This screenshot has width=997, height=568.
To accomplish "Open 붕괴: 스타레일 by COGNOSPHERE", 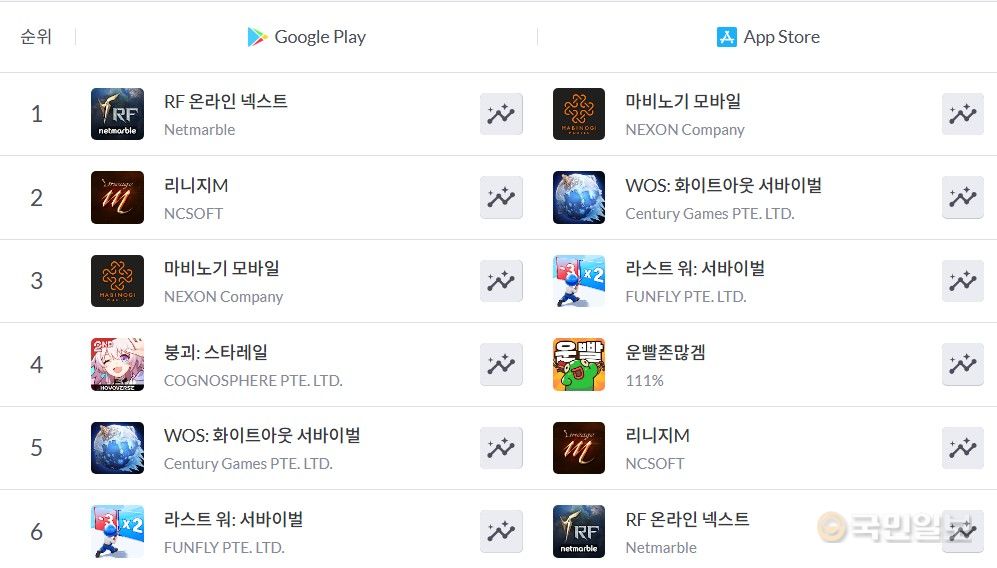I will [215, 352].
